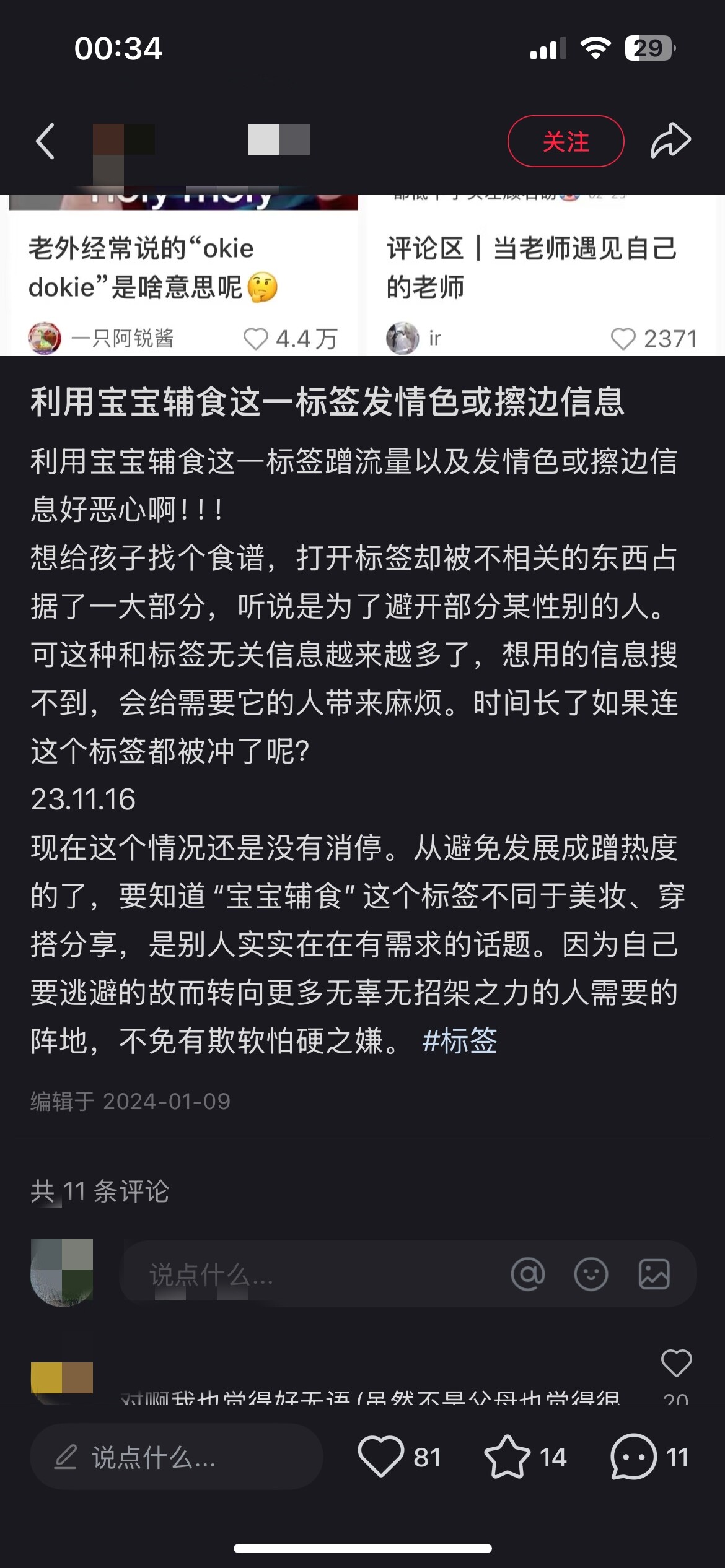Attach a picture to the comment
This screenshot has width=725, height=1568.
654,1274
